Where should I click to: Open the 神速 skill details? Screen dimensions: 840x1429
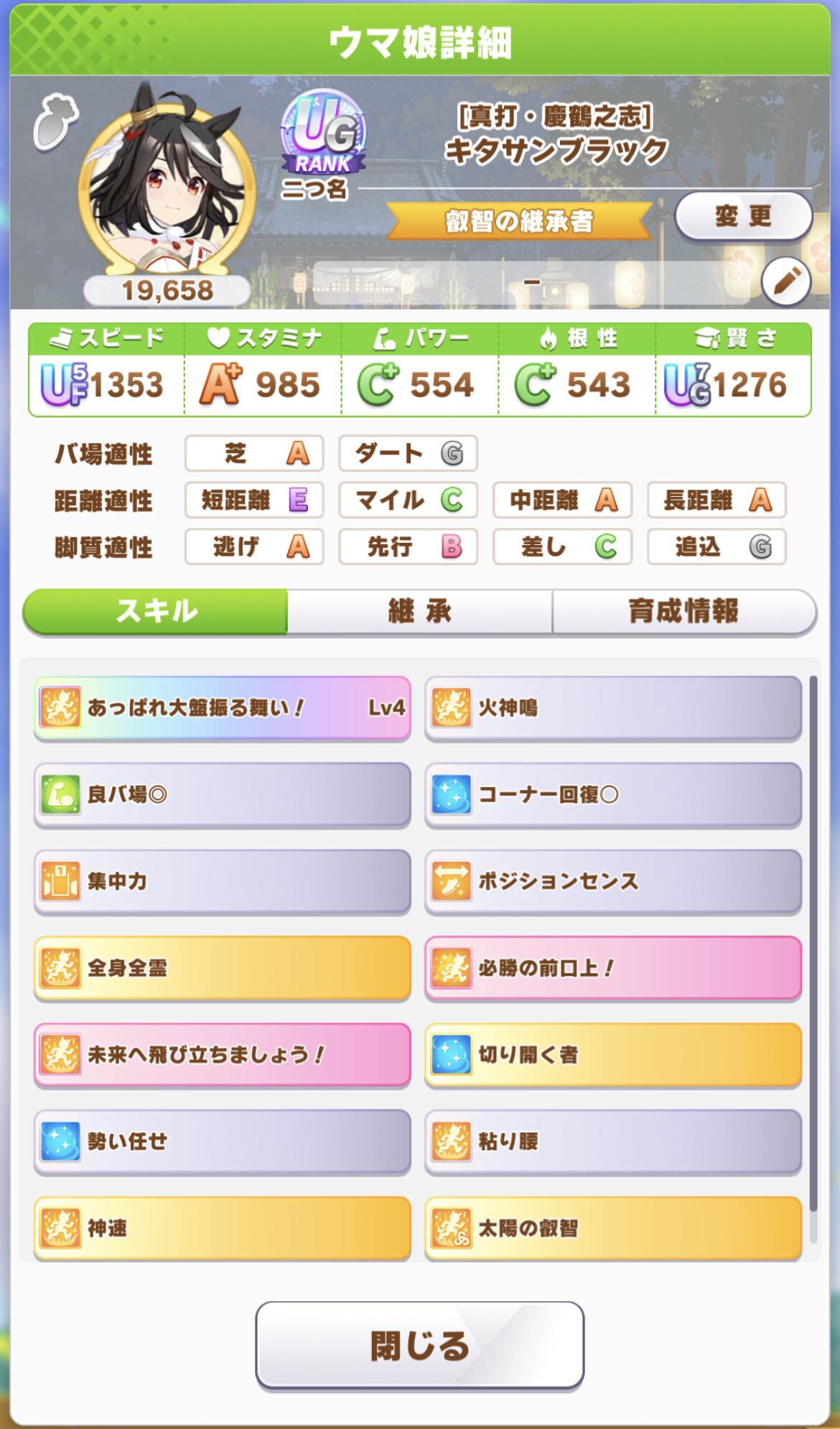tap(223, 1228)
